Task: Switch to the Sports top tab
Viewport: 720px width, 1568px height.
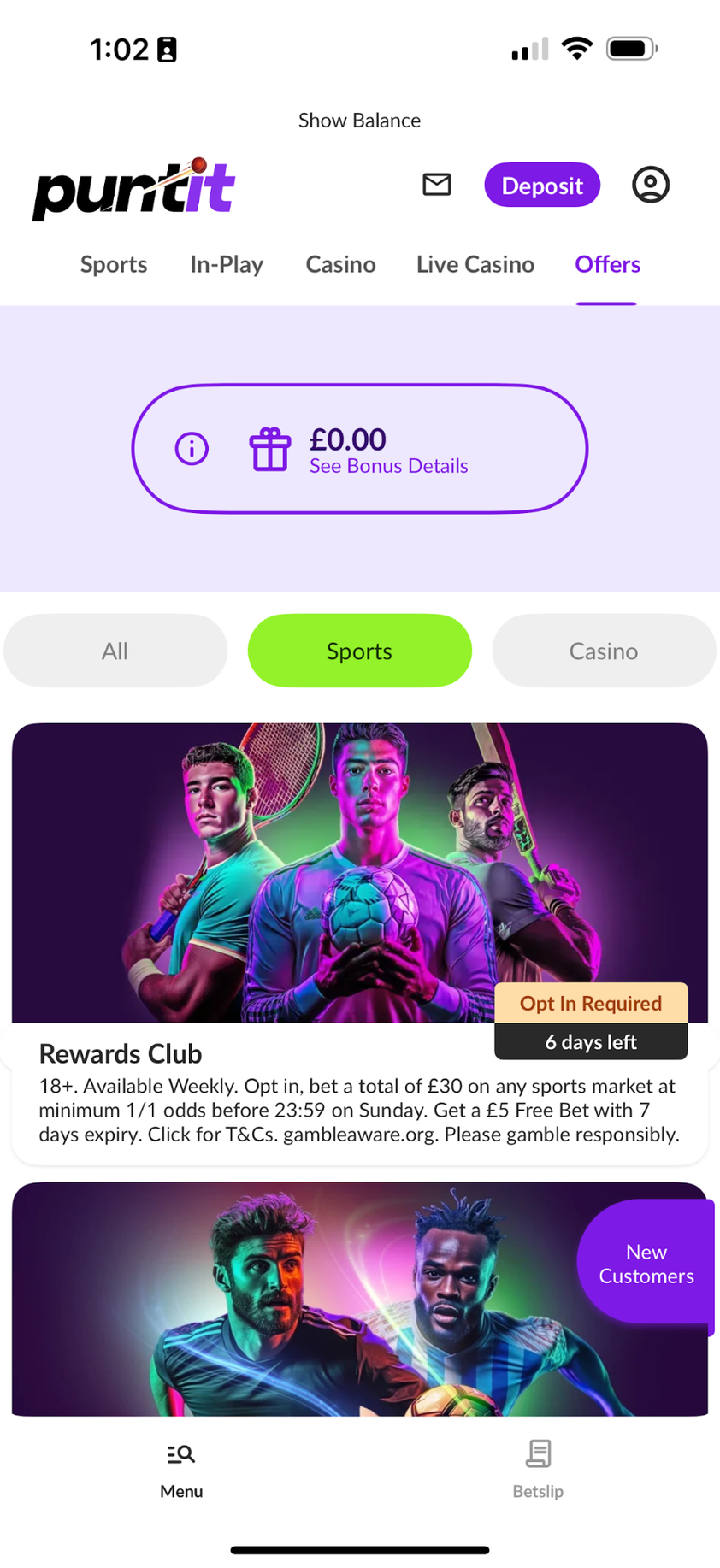Action: pos(114,265)
